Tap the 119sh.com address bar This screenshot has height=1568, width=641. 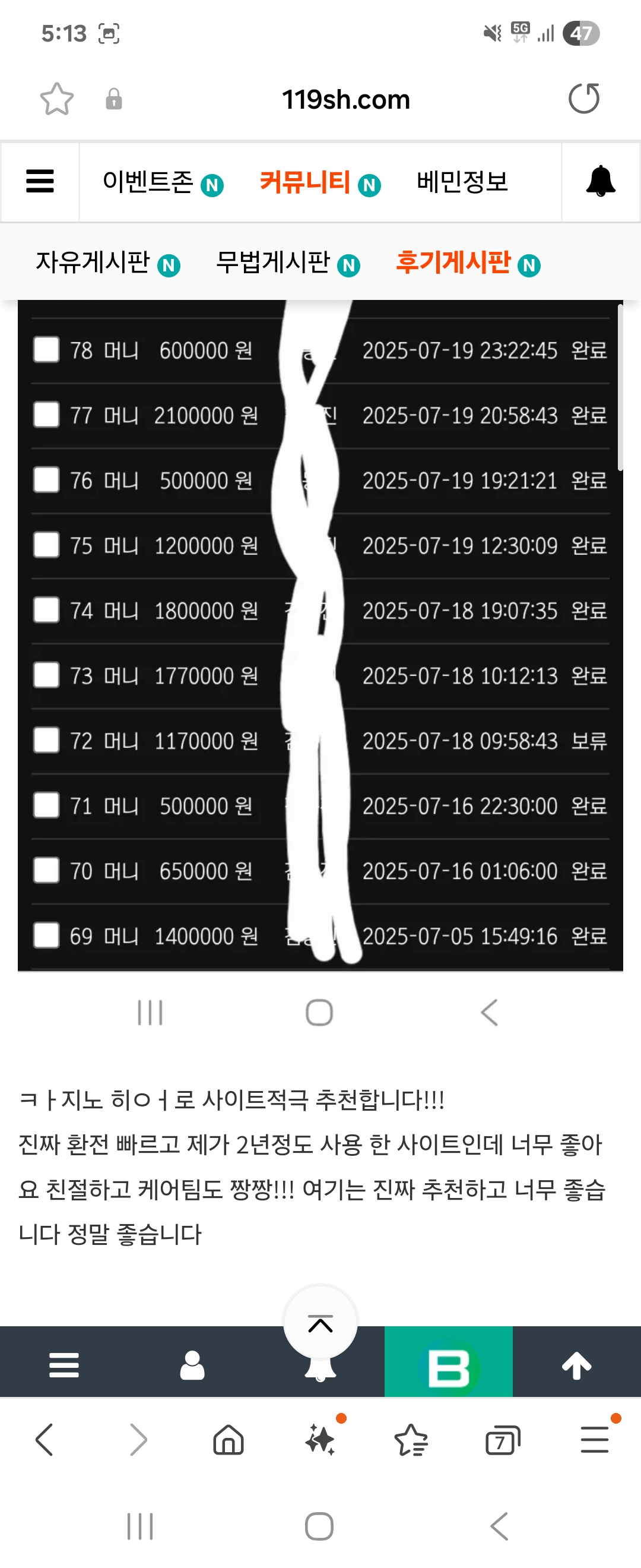click(x=345, y=100)
